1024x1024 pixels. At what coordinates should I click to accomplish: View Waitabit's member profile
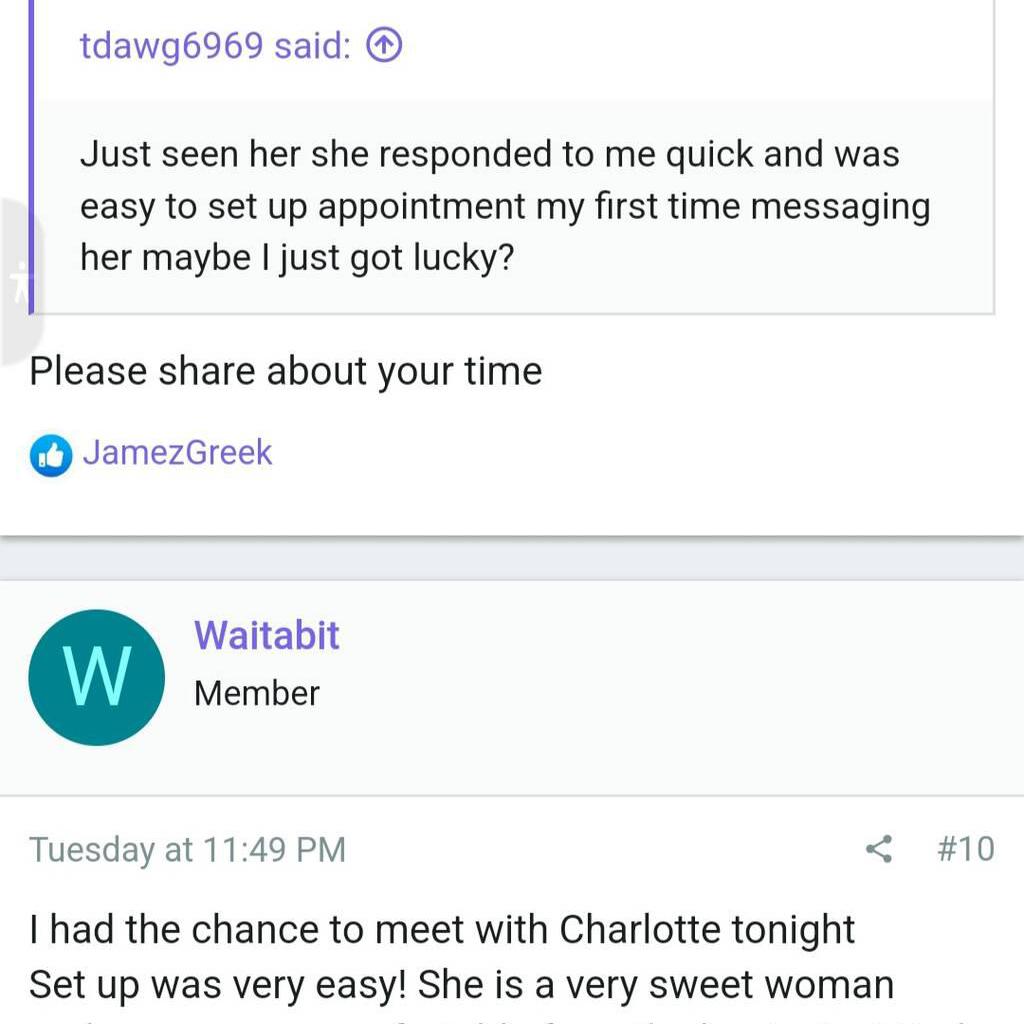click(266, 636)
